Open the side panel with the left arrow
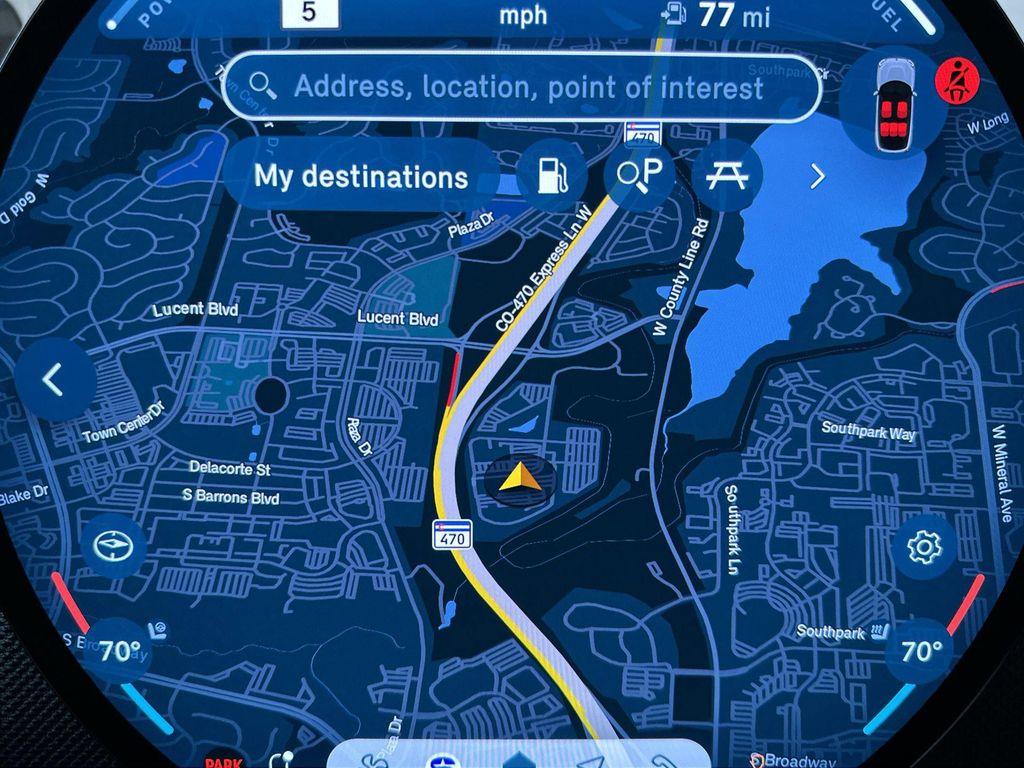The image size is (1024, 768). (55, 379)
